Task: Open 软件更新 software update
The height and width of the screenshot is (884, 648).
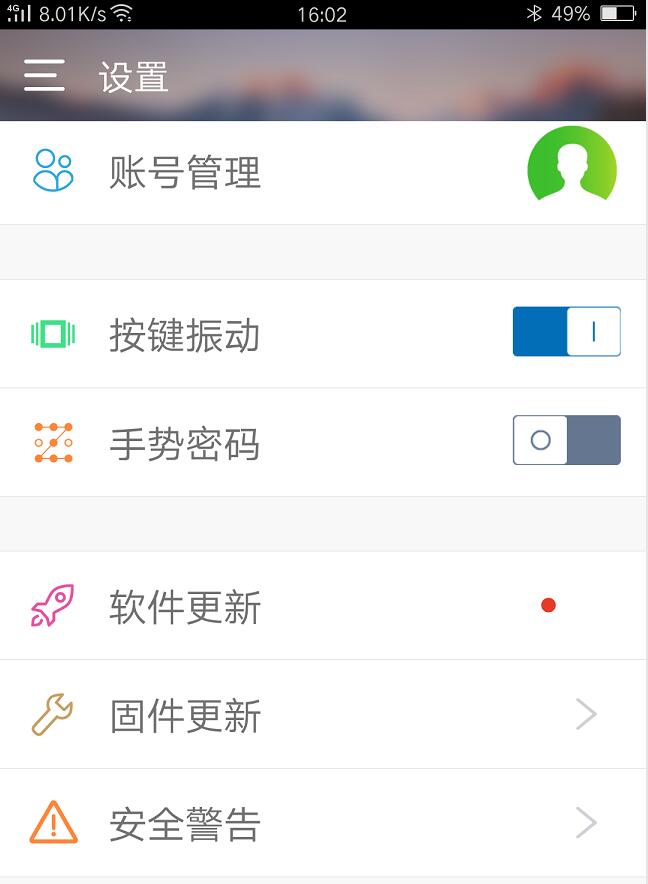Action: click(x=186, y=606)
